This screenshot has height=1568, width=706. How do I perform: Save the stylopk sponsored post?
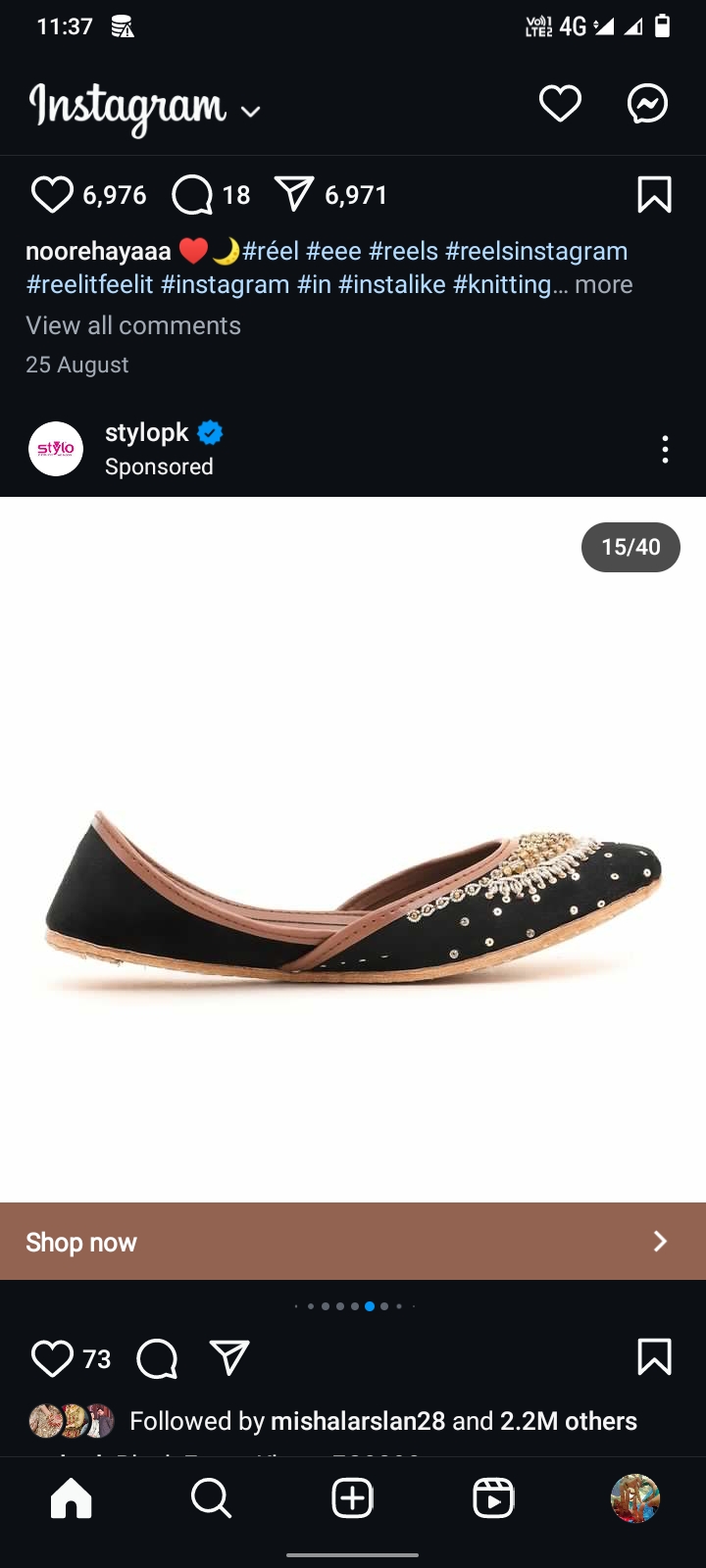[654, 1358]
